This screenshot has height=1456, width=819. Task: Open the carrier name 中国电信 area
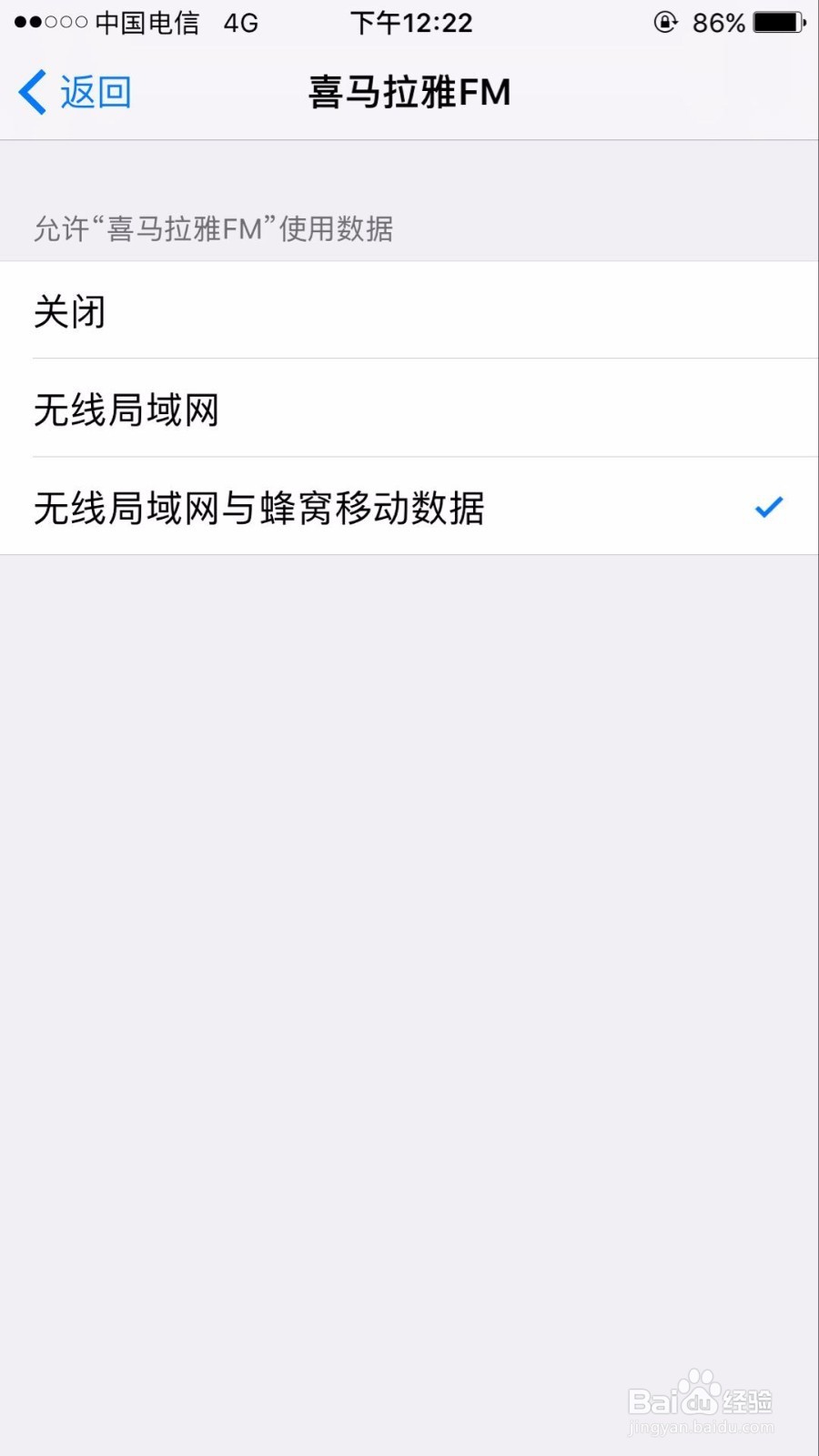[146, 23]
